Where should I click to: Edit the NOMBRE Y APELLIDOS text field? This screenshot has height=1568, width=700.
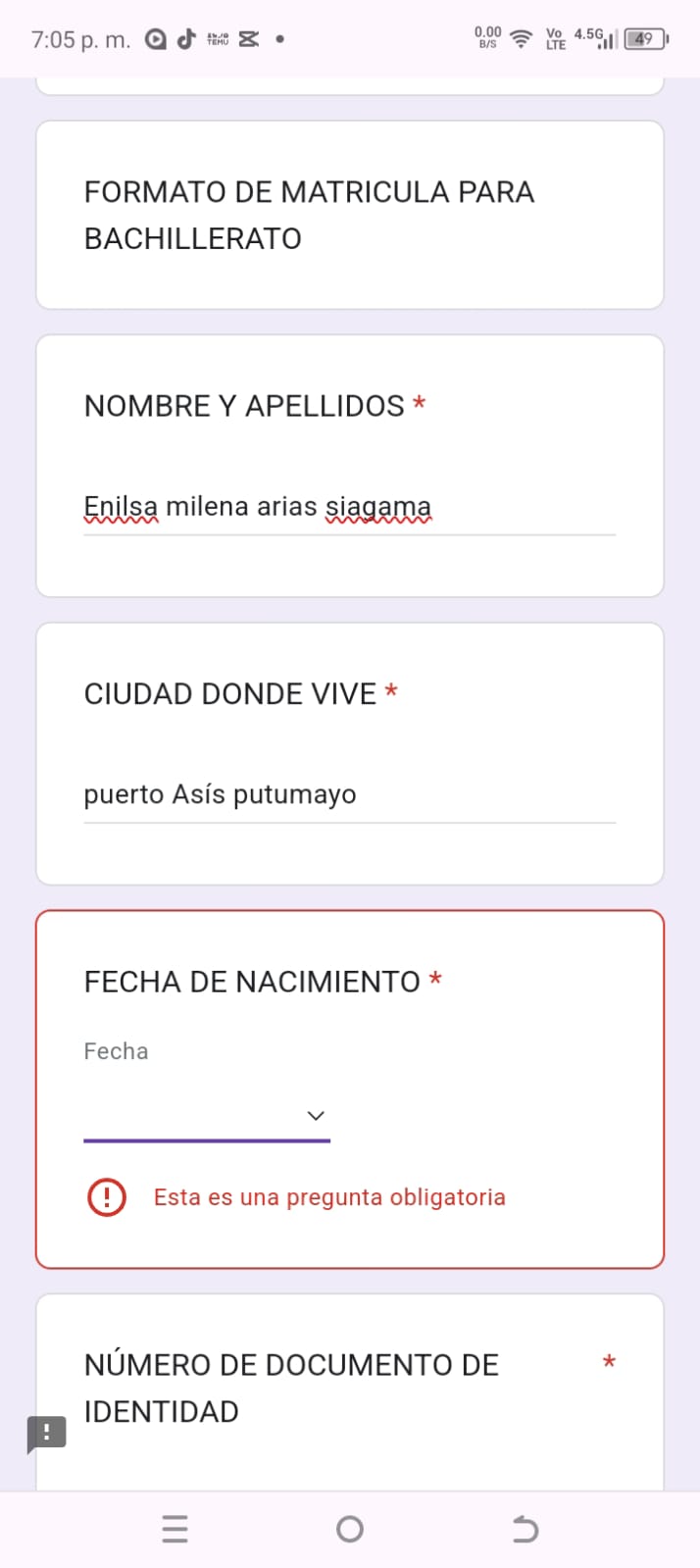348,508
